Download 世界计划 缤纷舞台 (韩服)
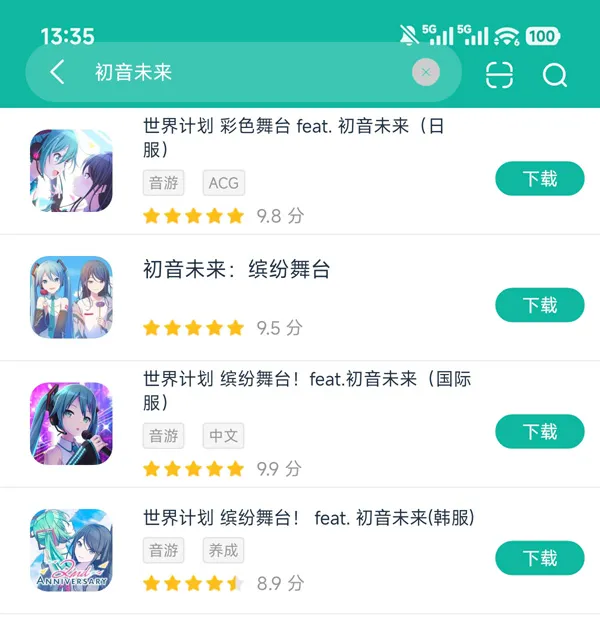 [x=539, y=558]
